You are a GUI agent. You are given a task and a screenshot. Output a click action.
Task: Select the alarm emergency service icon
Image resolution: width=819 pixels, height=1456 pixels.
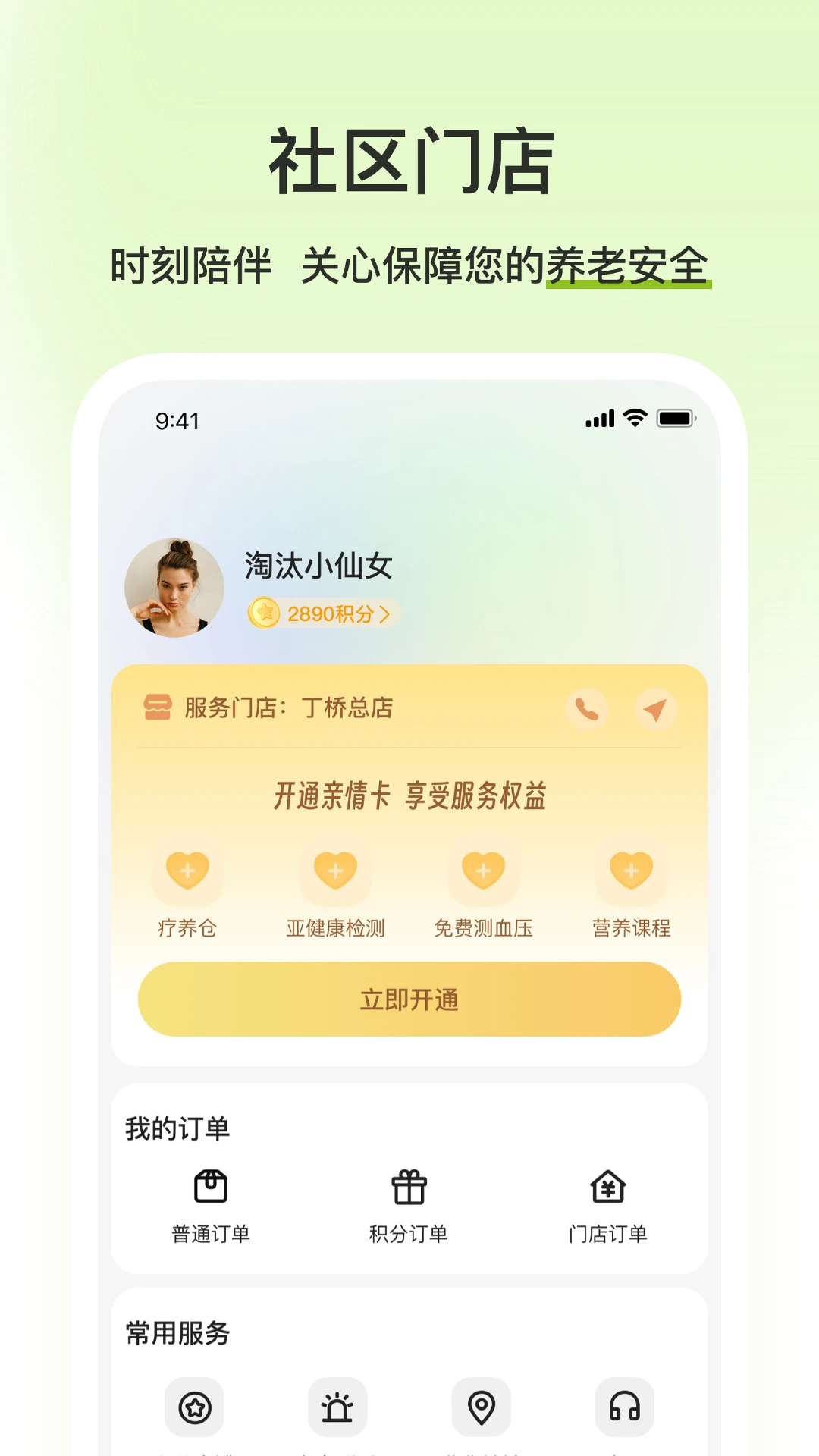[337, 1407]
